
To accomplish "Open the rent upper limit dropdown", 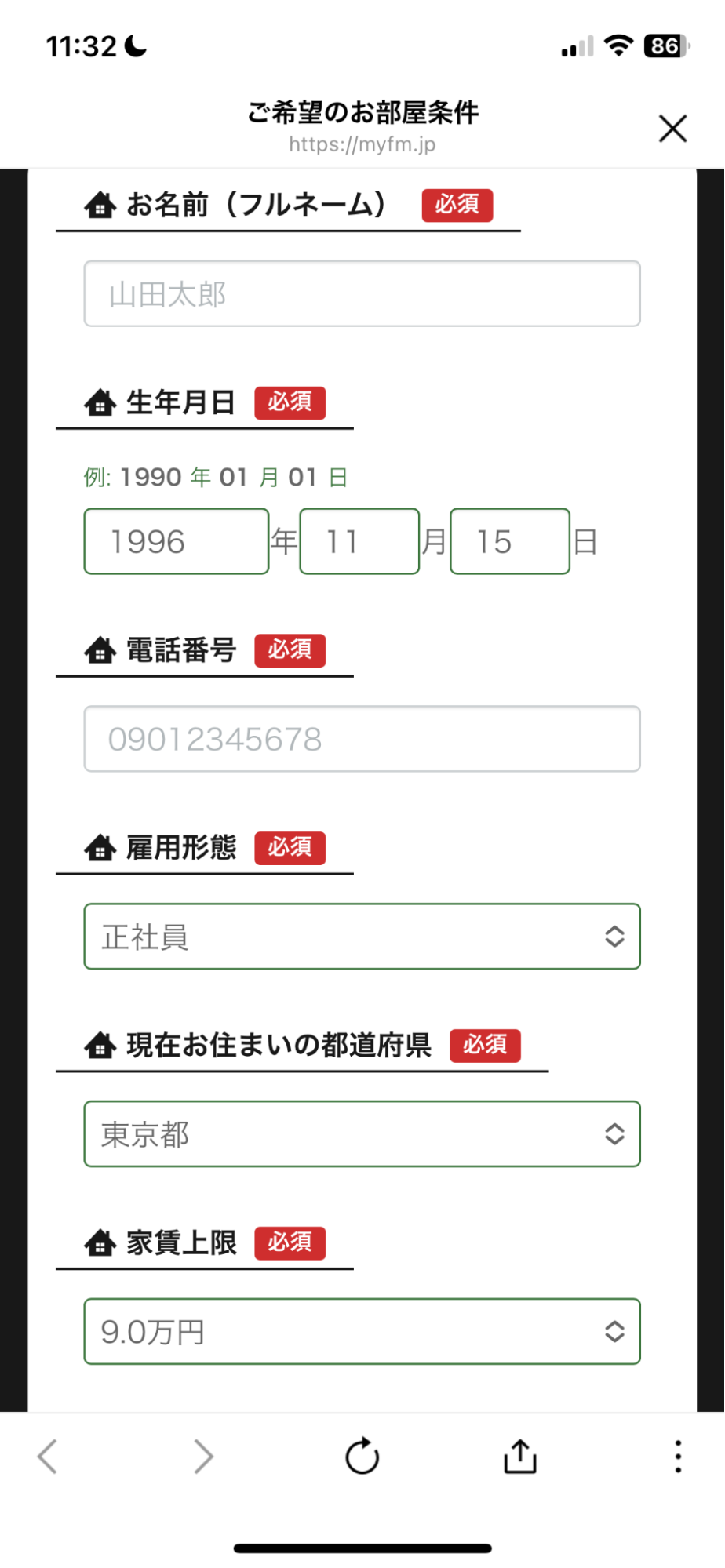I will pyautogui.click(x=362, y=1332).
